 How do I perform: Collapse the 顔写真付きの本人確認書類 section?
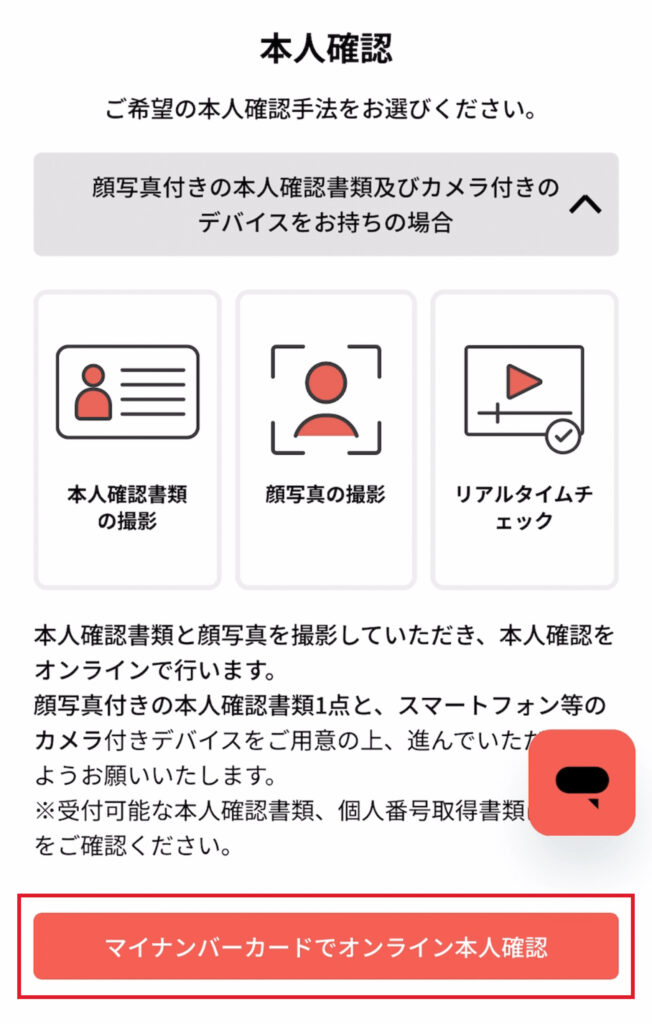(585, 205)
